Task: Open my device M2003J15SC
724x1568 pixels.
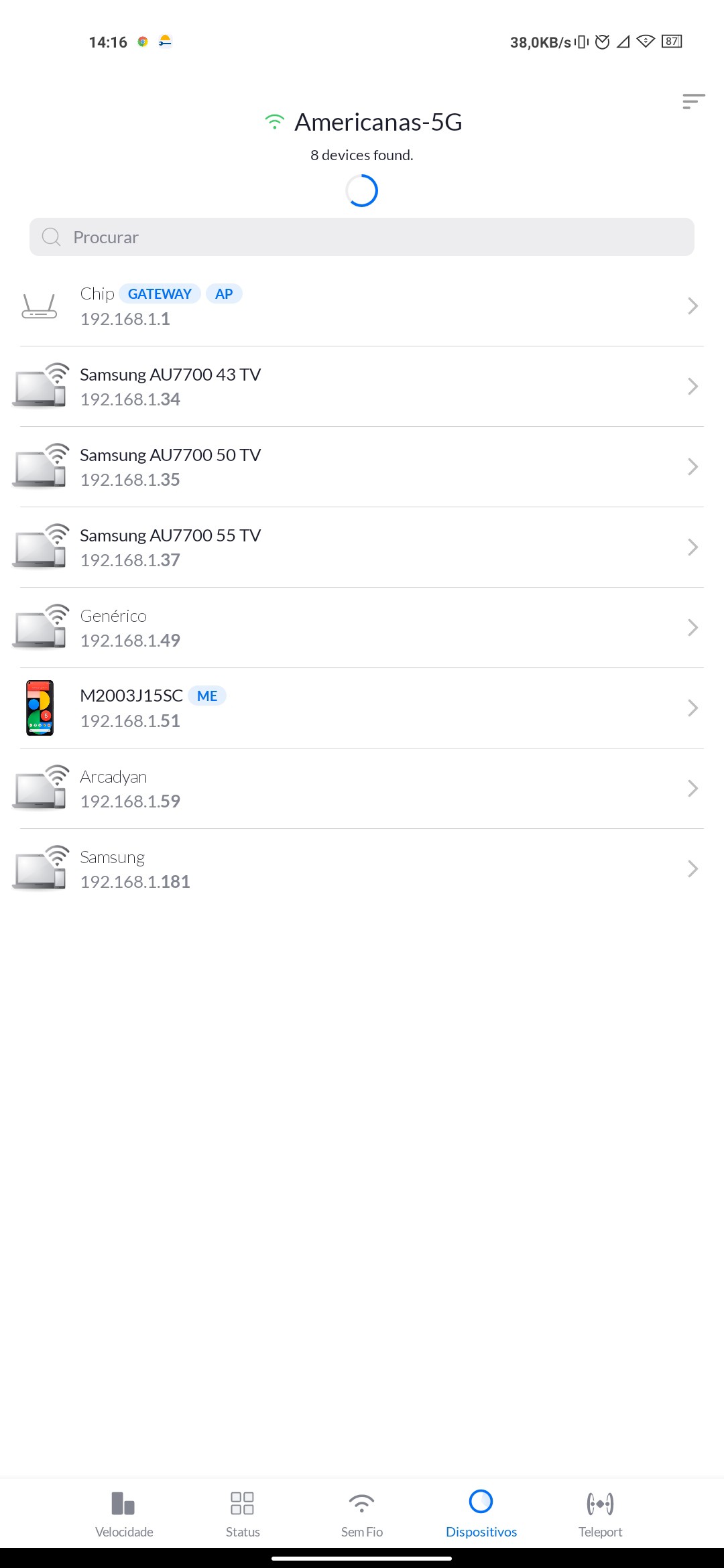Action: click(x=362, y=708)
